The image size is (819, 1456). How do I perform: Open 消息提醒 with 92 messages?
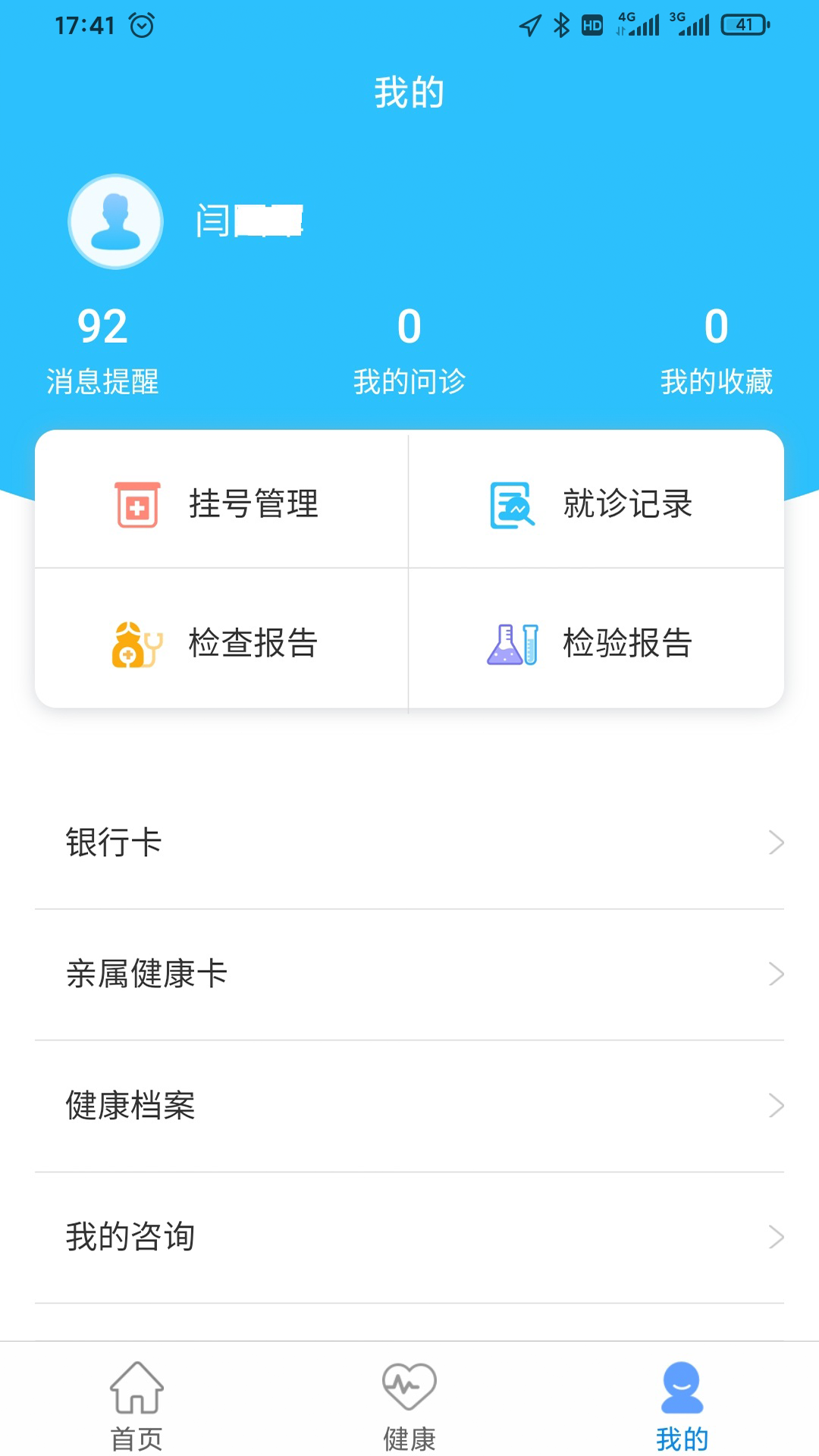coord(102,350)
